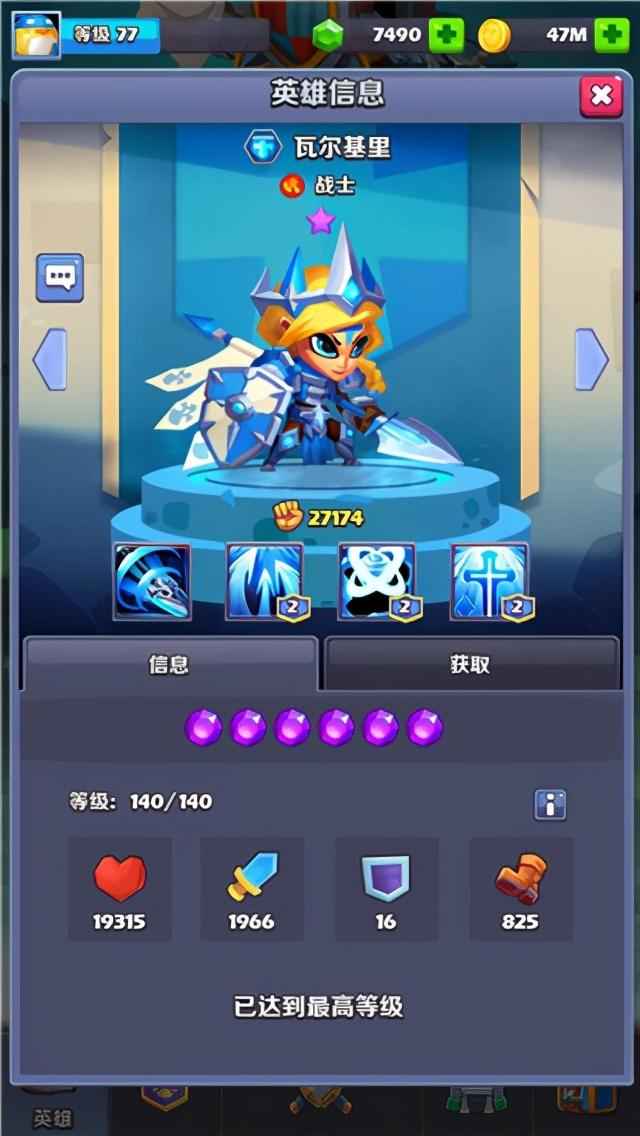Add more gold coins
640x1136 pixels.
(611, 36)
